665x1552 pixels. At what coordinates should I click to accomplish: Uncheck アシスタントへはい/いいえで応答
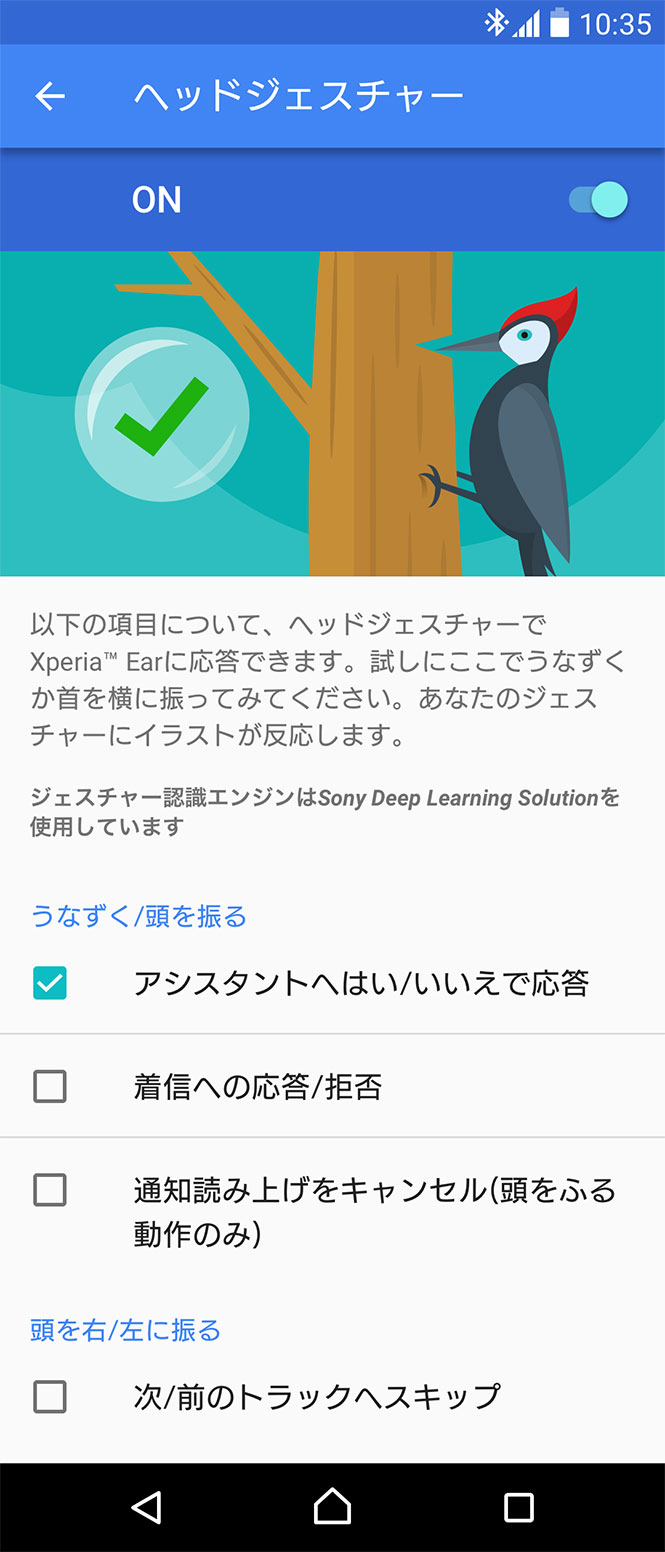pyautogui.click(x=50, y=983)
